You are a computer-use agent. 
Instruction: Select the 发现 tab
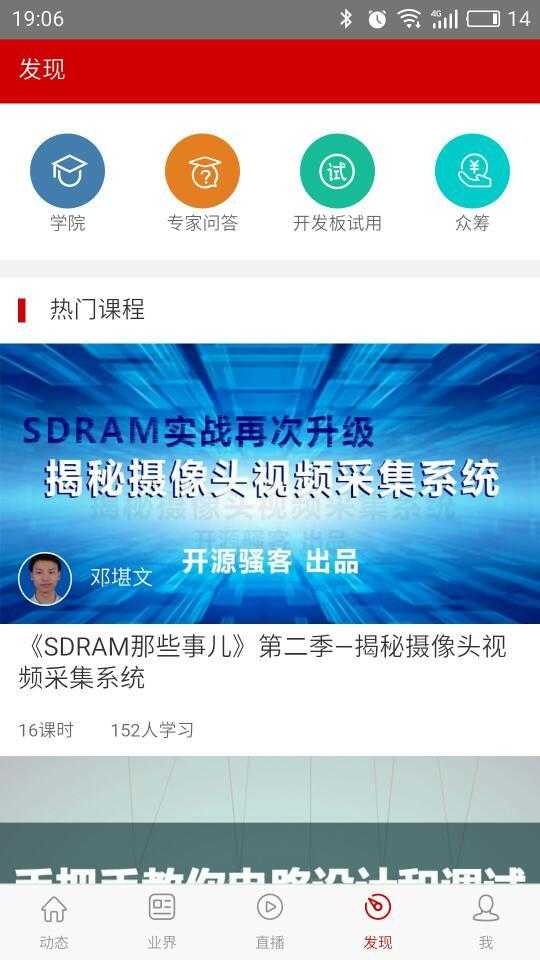click(x=378, y=922)
